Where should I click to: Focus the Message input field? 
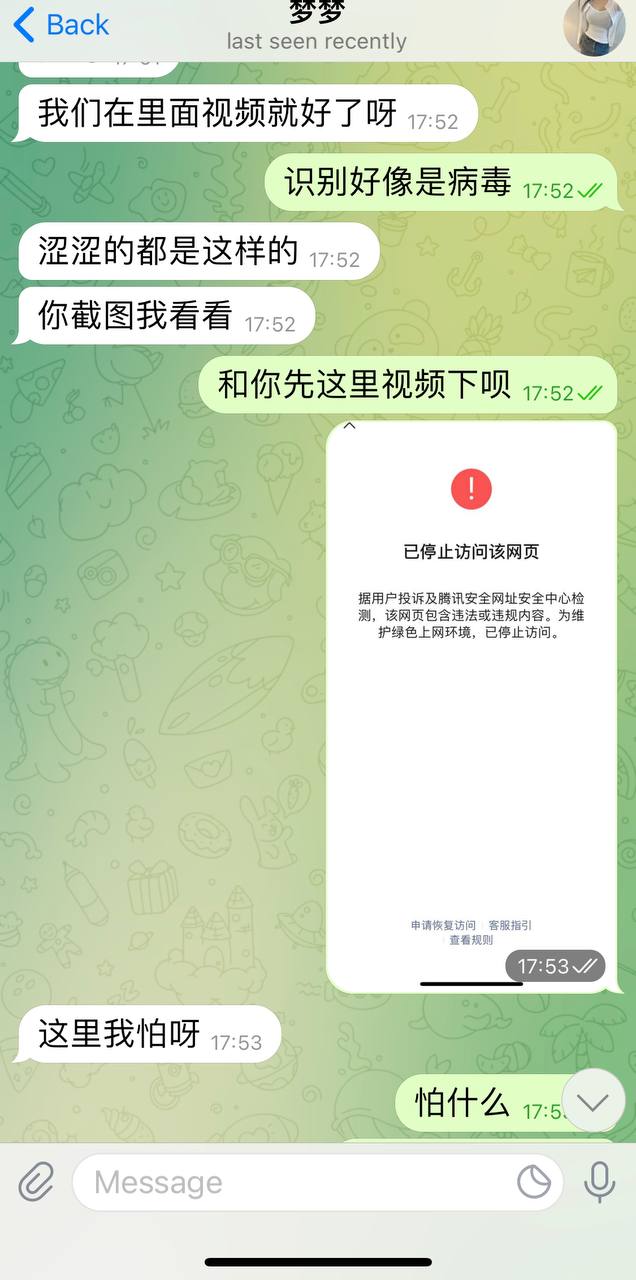point(290,1183)
